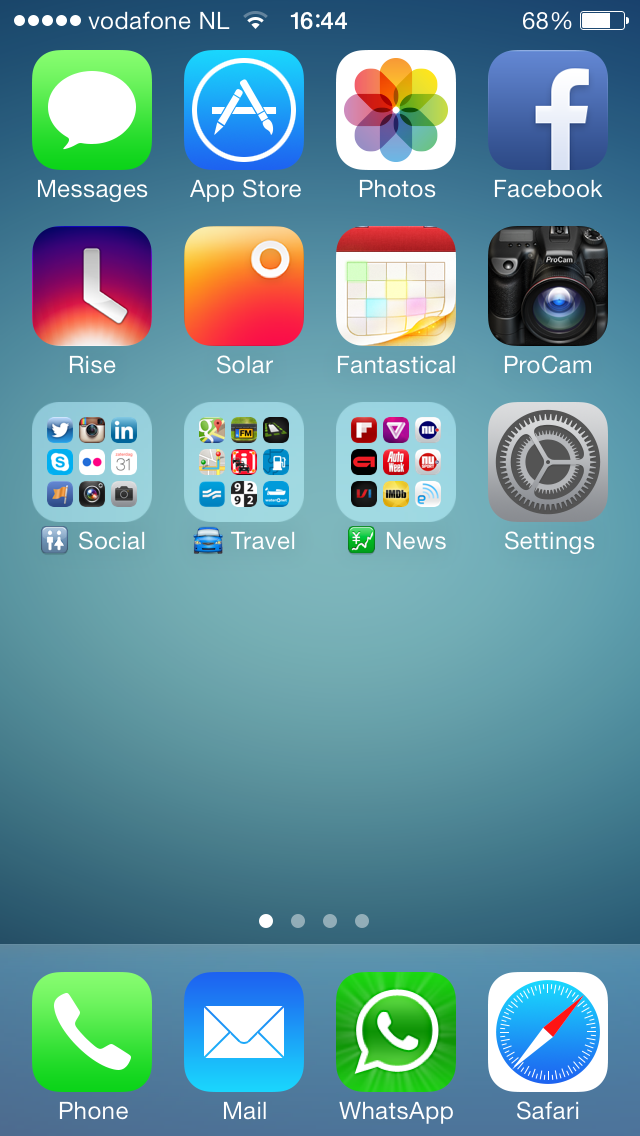The image size is (640, 1136).
Task: Launch ProCam
Action: point(548,286)
